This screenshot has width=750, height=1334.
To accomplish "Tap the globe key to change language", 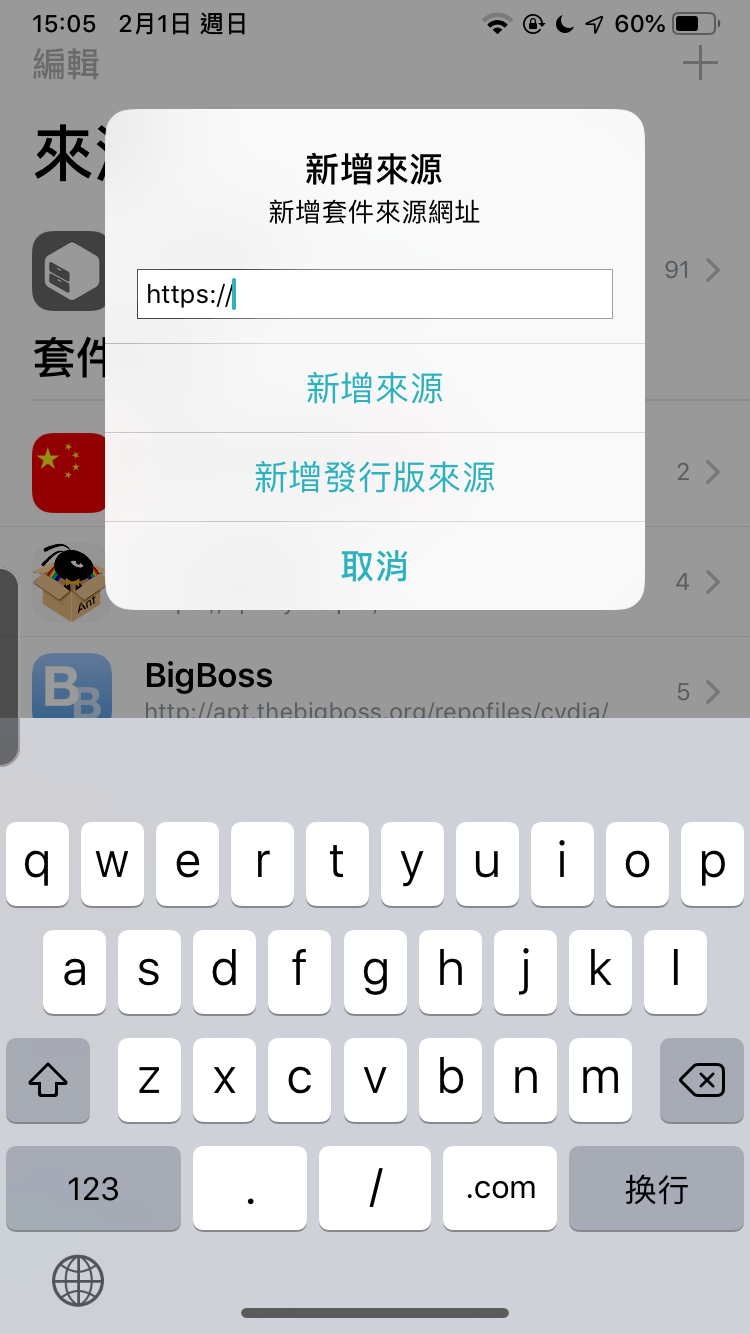I will point(78,1281).
